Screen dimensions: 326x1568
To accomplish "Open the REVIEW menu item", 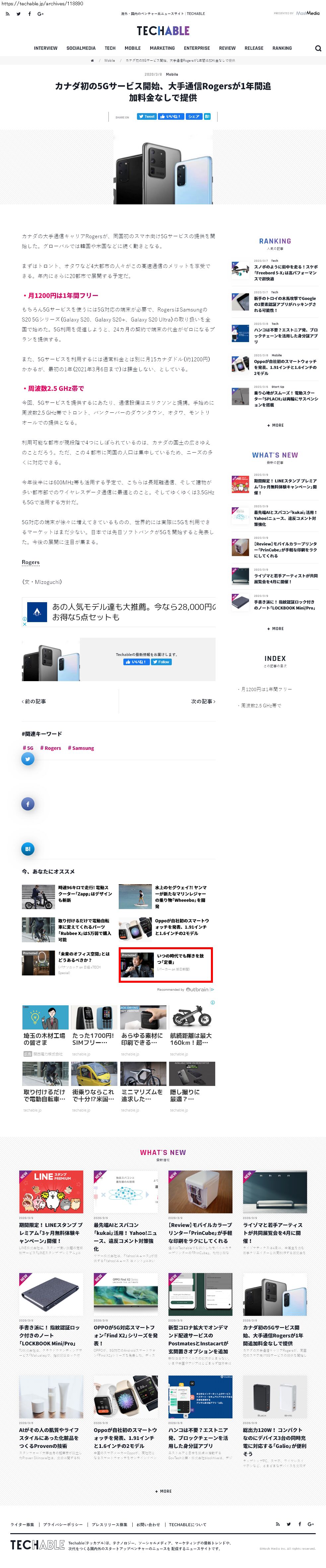I will coord(227,48).
